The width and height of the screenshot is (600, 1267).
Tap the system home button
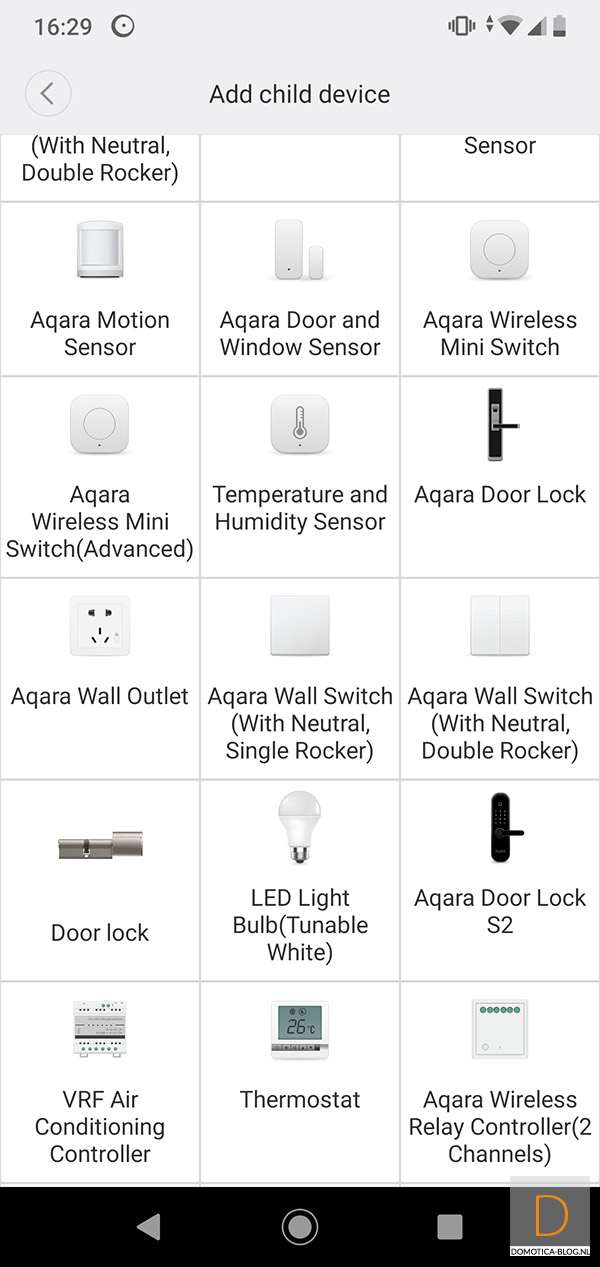click(x=299, y=1226)
